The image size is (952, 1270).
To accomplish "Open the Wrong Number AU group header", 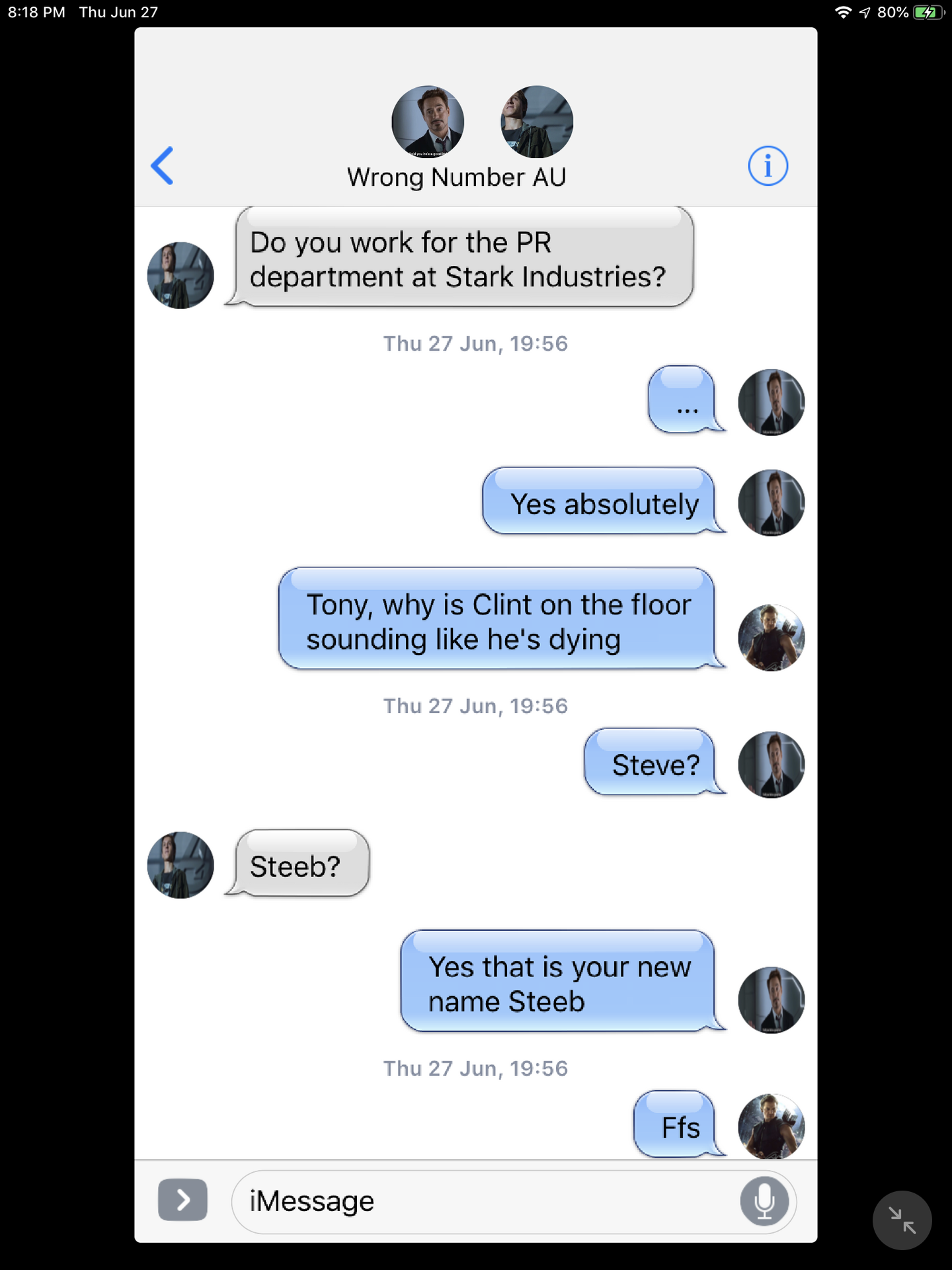I will tap(456, 177).
